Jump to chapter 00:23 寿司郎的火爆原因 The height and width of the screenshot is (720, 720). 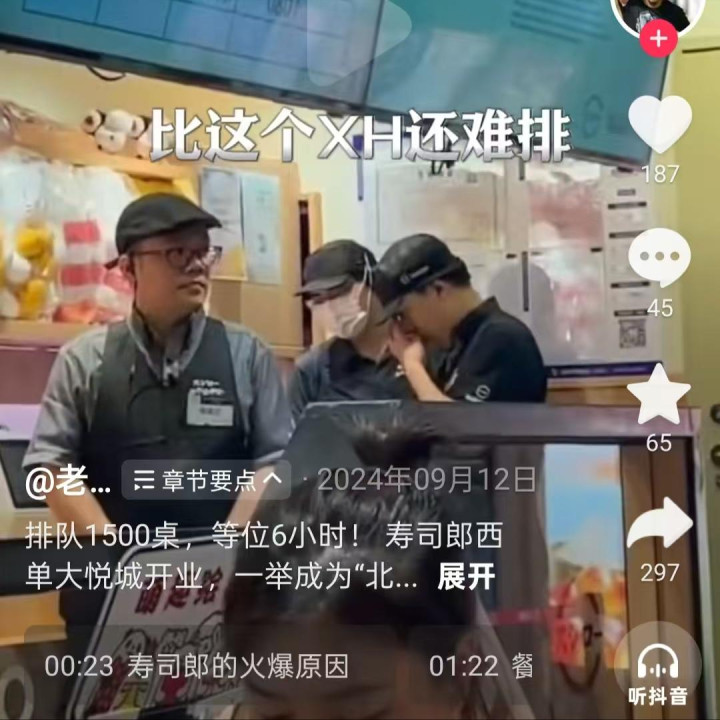(197, 666)
